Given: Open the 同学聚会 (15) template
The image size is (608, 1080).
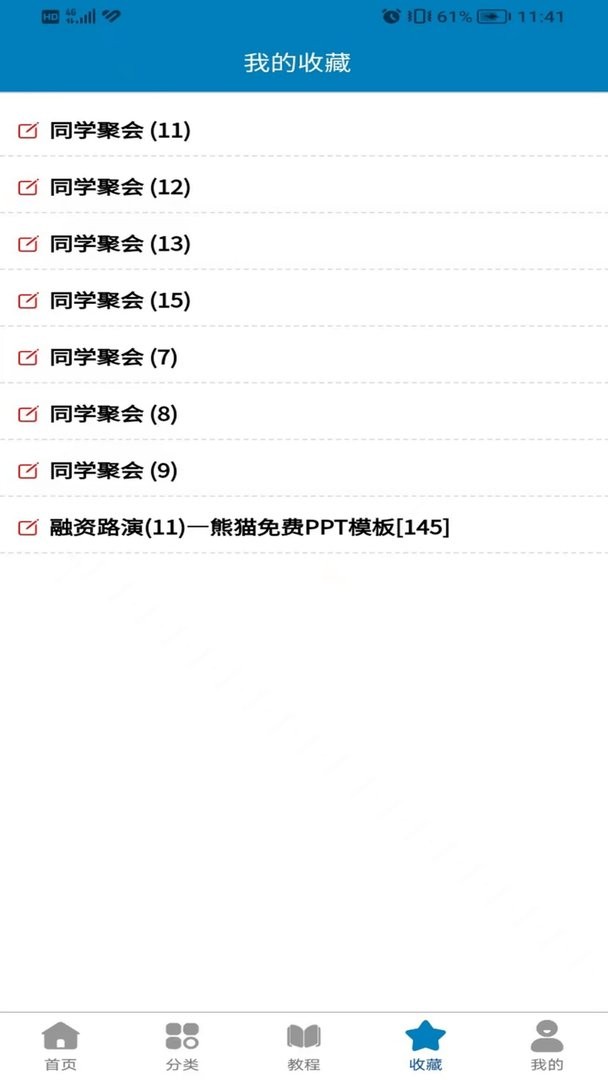Looking at the screenshot, I should 120,300.
